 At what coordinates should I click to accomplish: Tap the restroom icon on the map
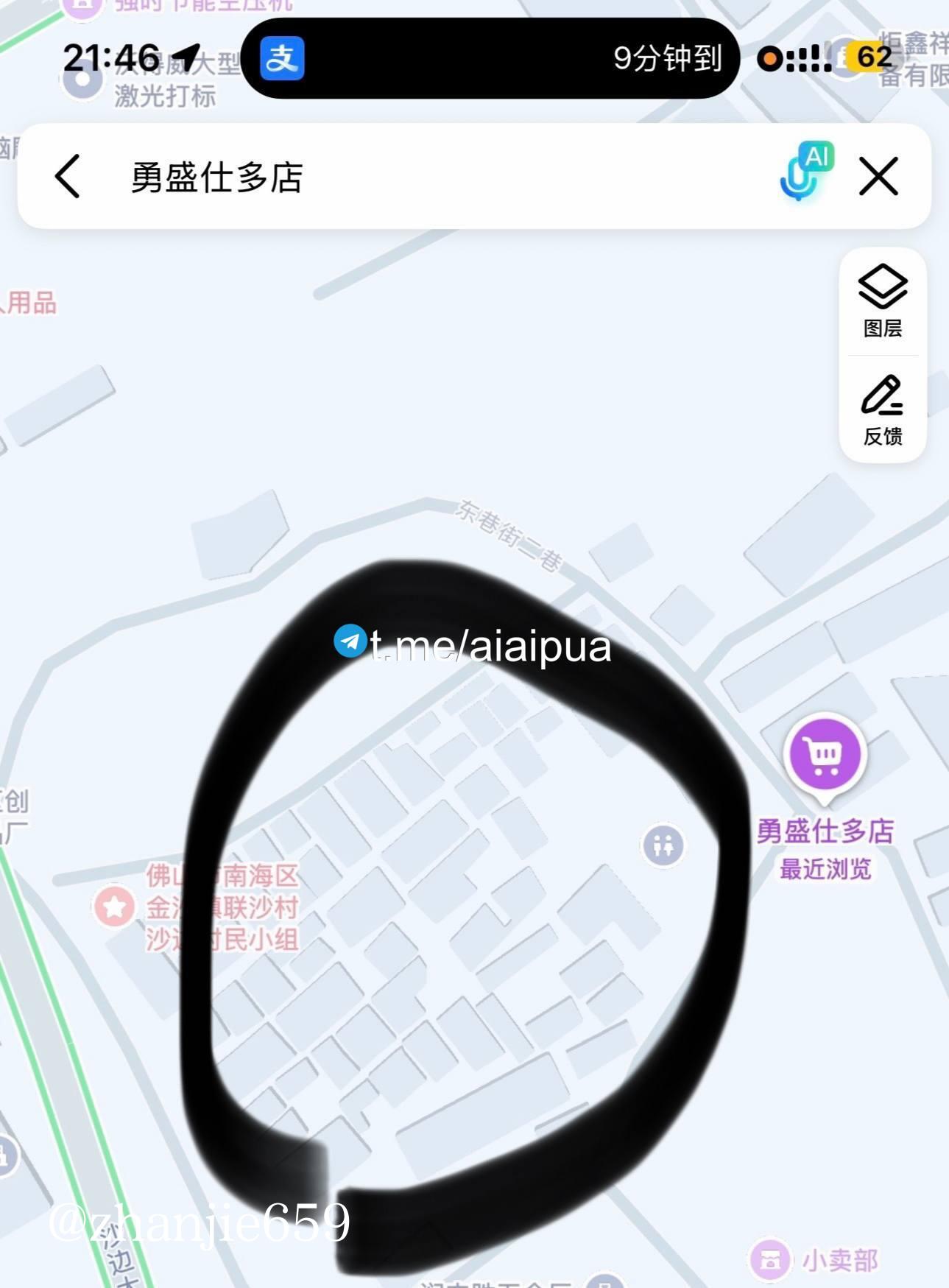662,843
